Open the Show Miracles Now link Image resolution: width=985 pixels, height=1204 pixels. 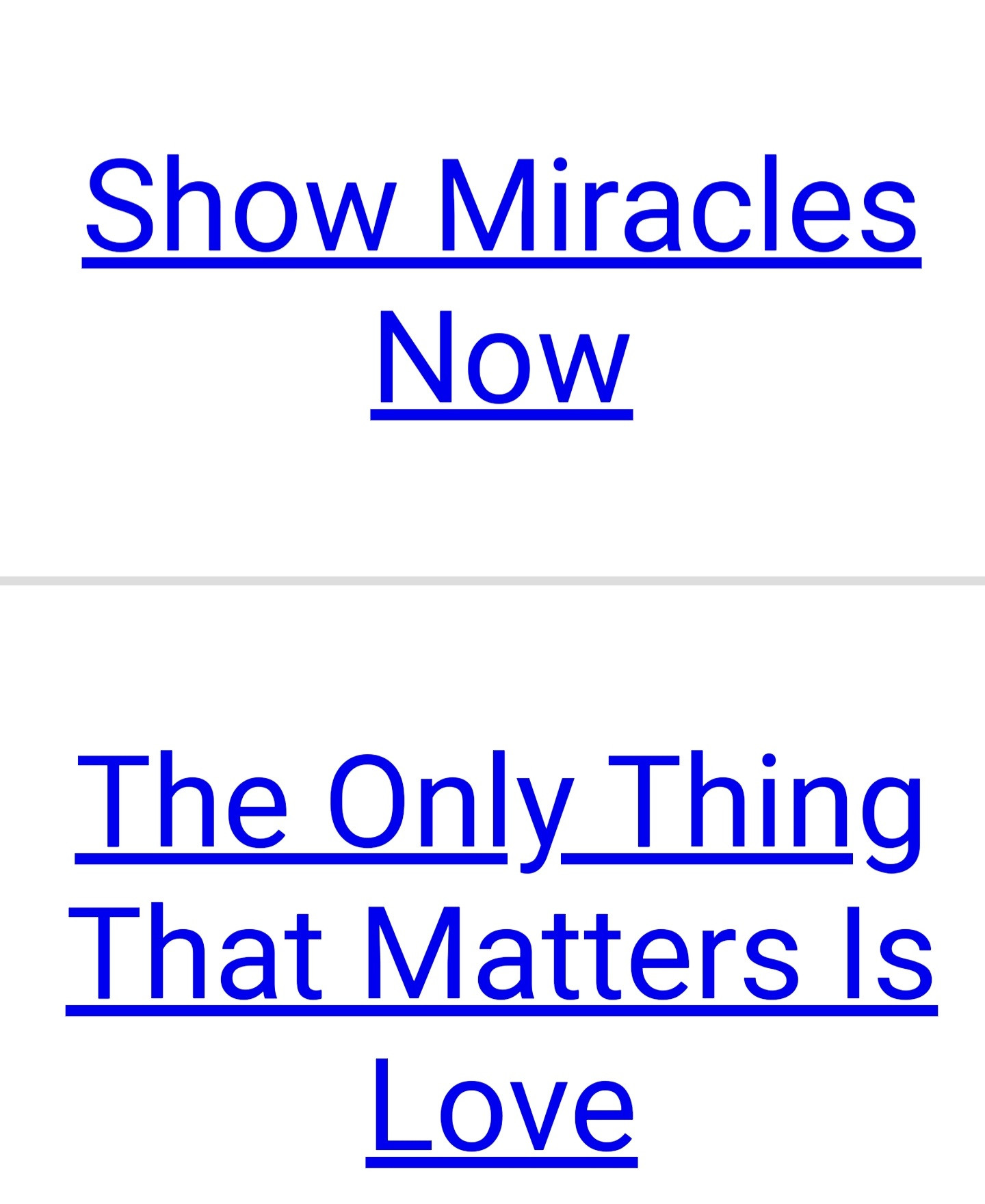point(501,205)
